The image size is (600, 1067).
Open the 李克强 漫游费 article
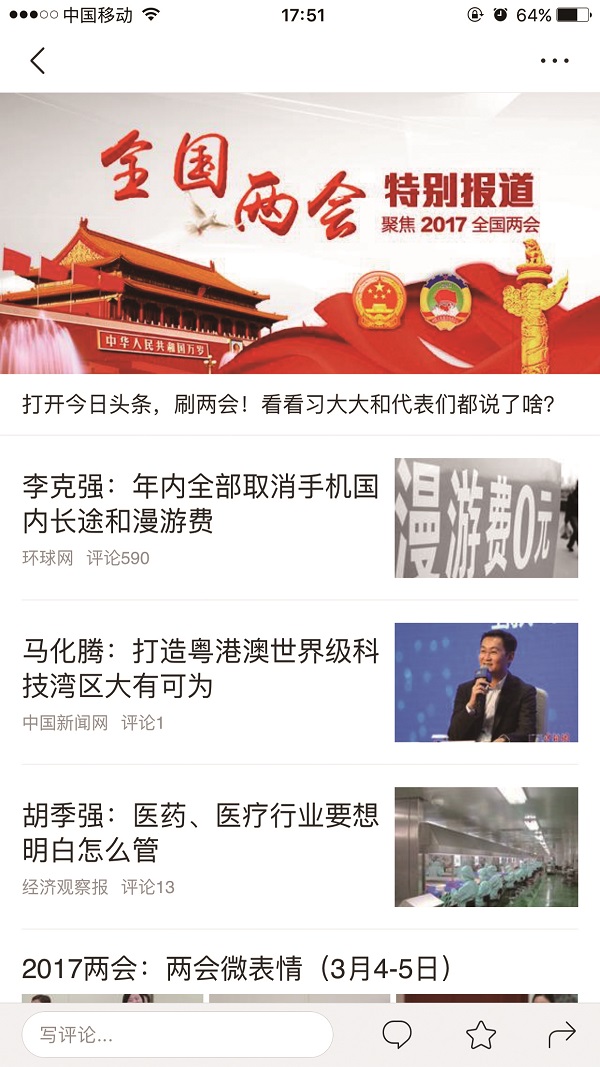tap(300, 518)
